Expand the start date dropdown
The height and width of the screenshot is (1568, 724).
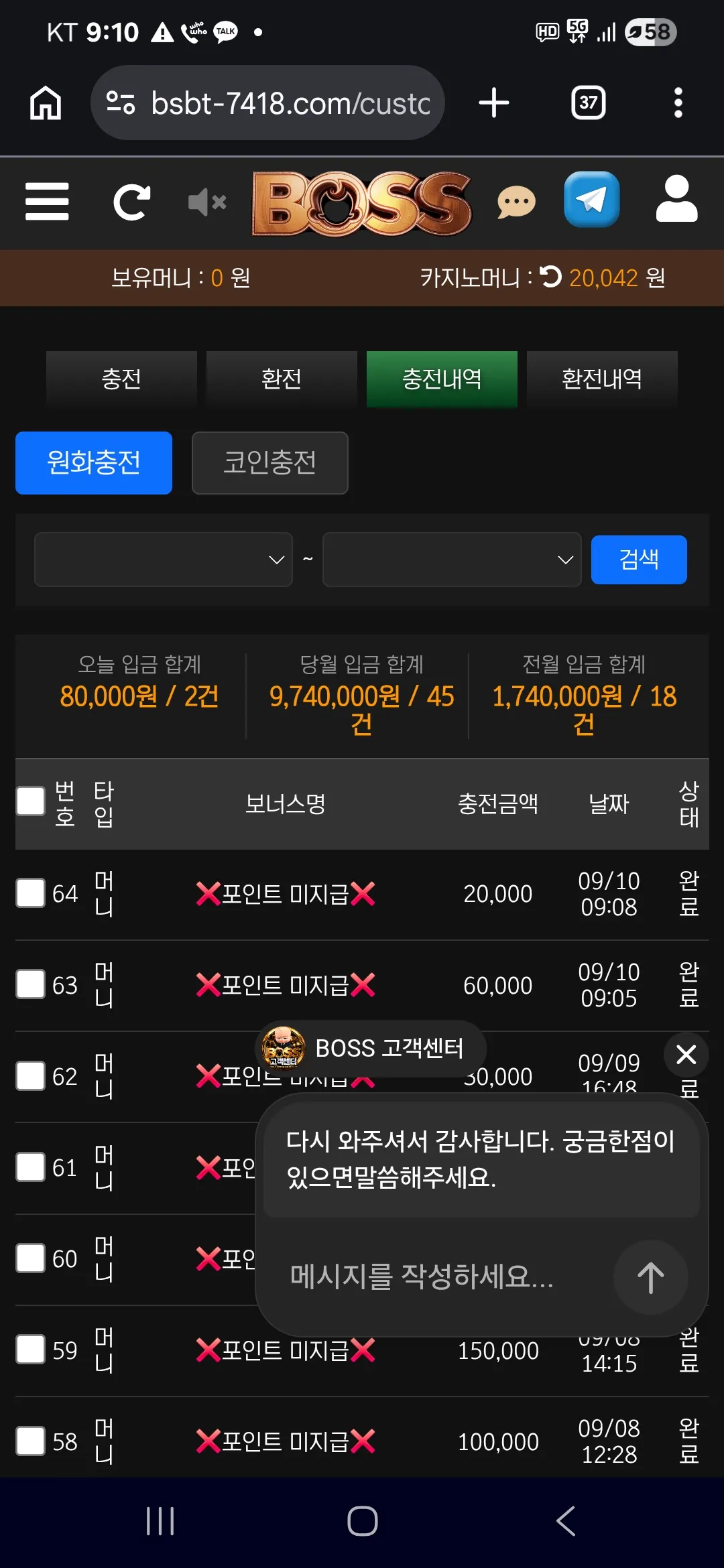164,560
